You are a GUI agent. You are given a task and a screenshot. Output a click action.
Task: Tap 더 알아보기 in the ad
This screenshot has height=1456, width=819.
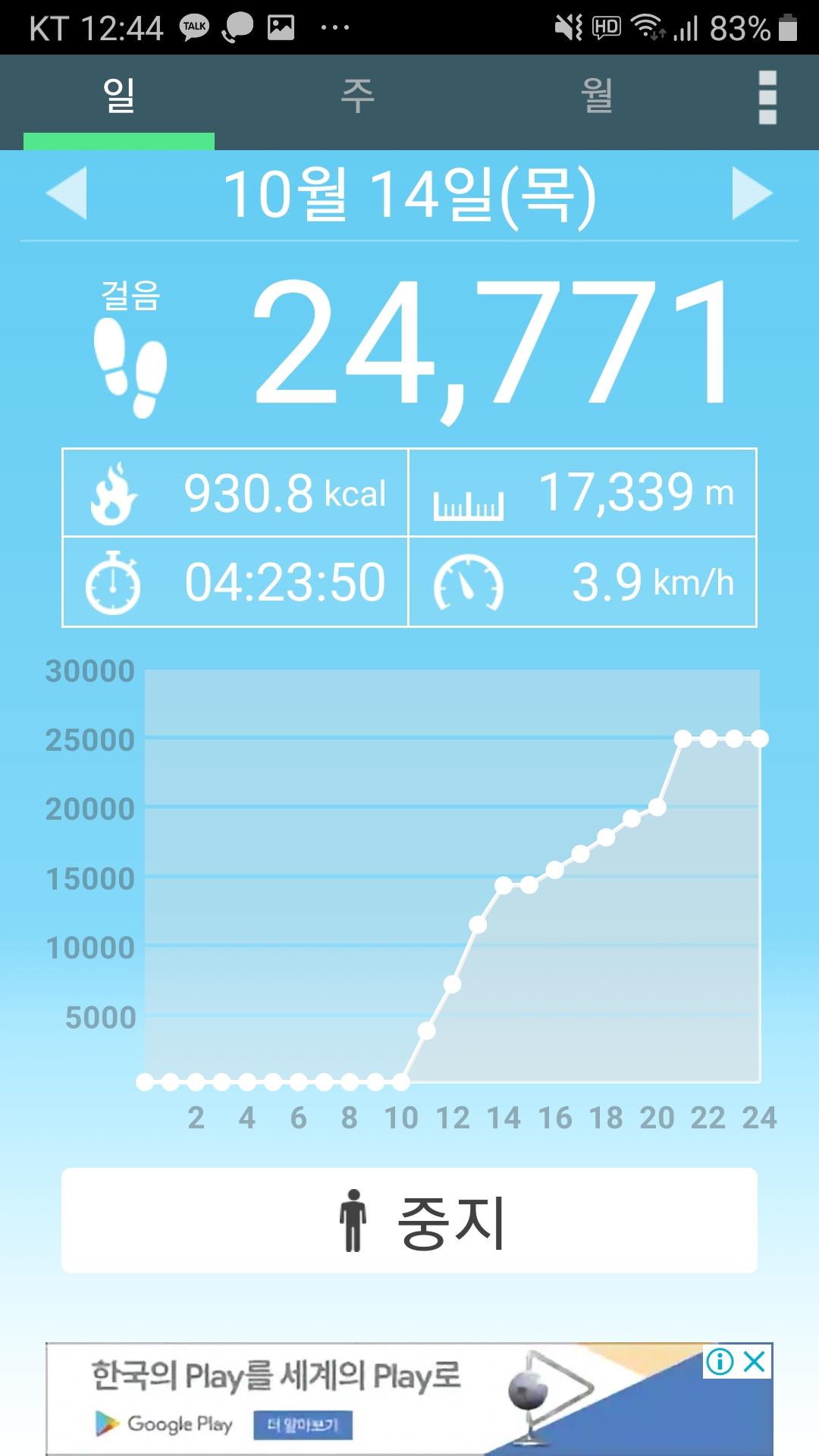click(302, 1426)
